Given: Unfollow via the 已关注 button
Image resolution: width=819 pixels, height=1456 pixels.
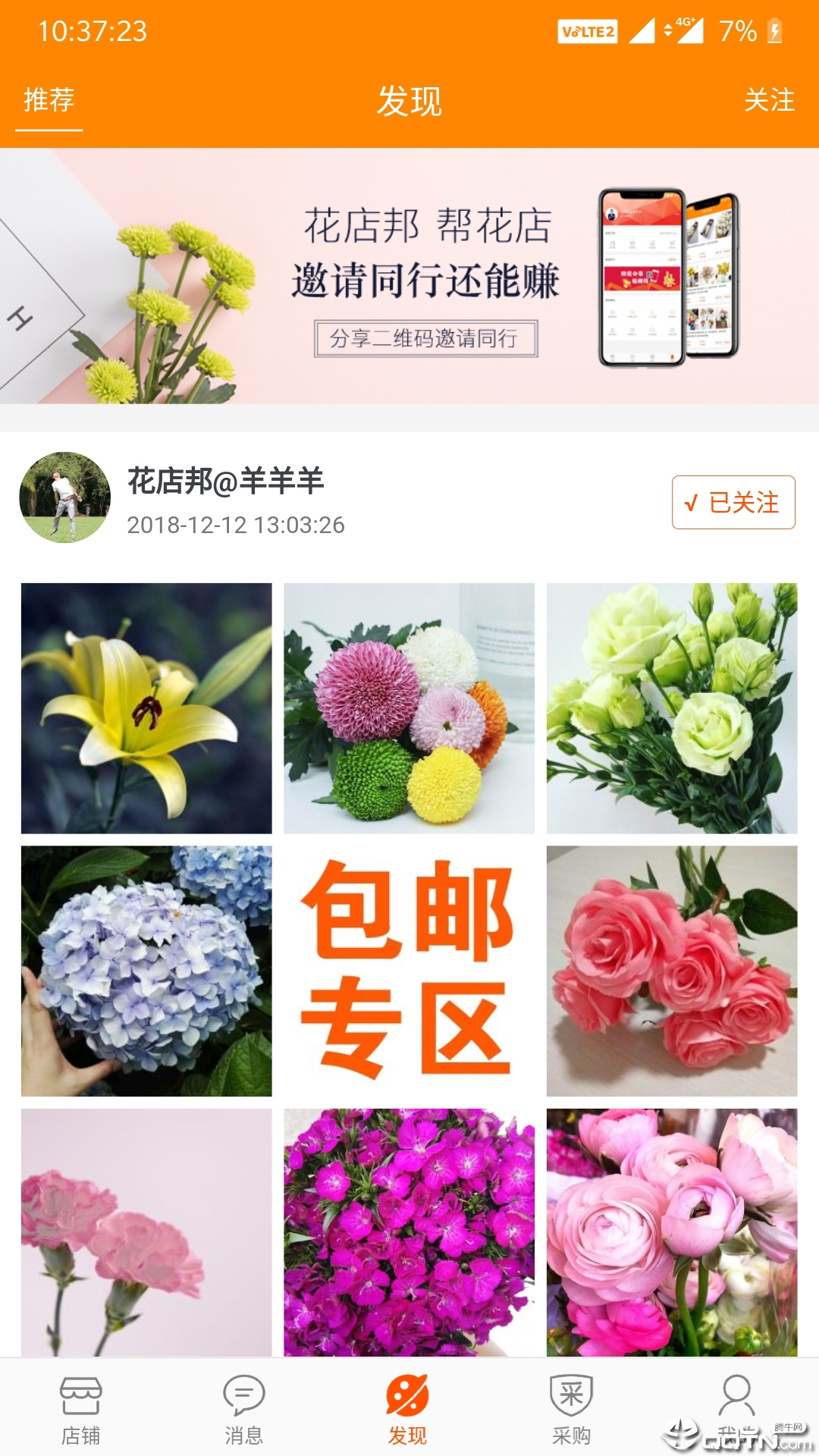Looking at the screenshot, I should [733, 502].
